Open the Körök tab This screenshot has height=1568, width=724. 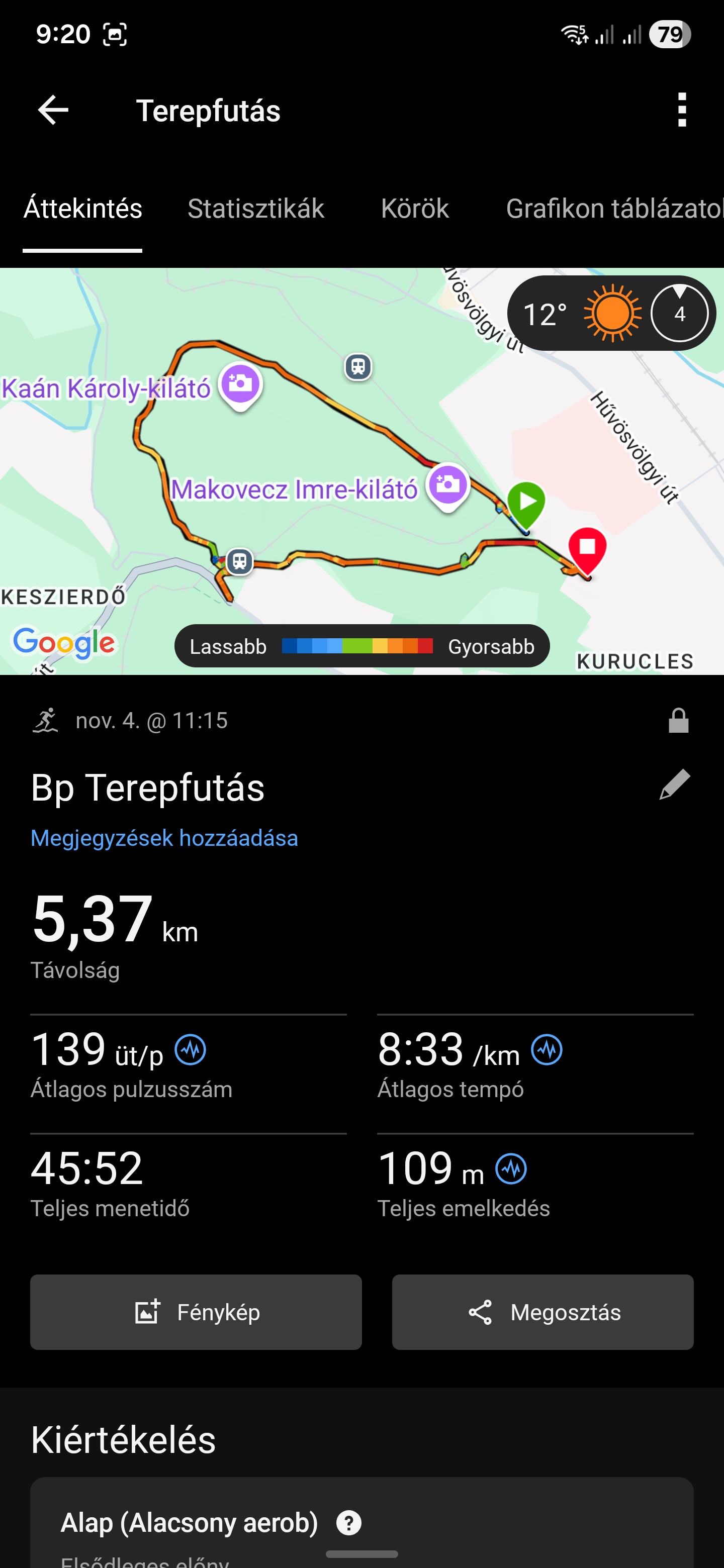pos(415,209)
